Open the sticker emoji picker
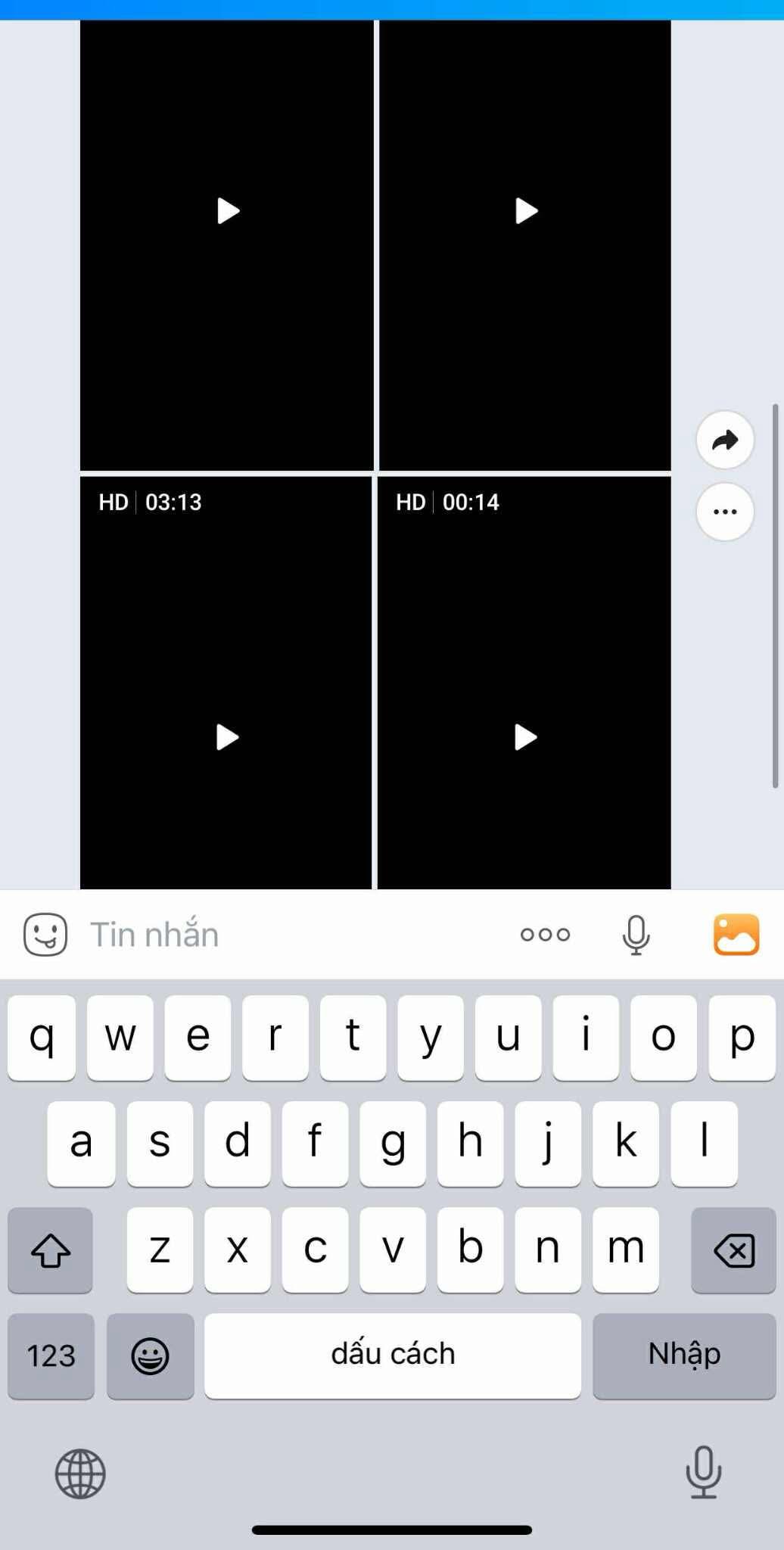Screen dimensions: 784x1550 (x=45, y=935)
